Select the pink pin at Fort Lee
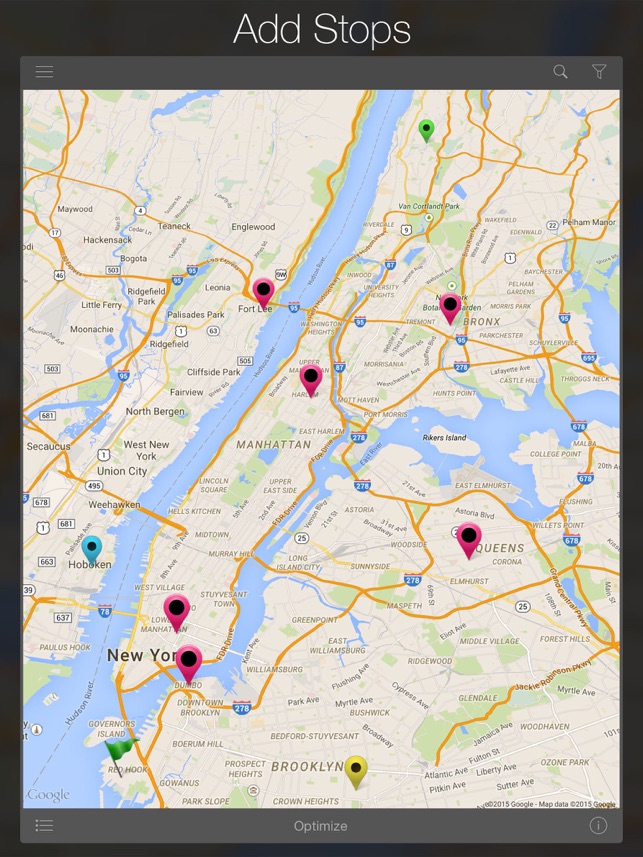 [263, 291]
